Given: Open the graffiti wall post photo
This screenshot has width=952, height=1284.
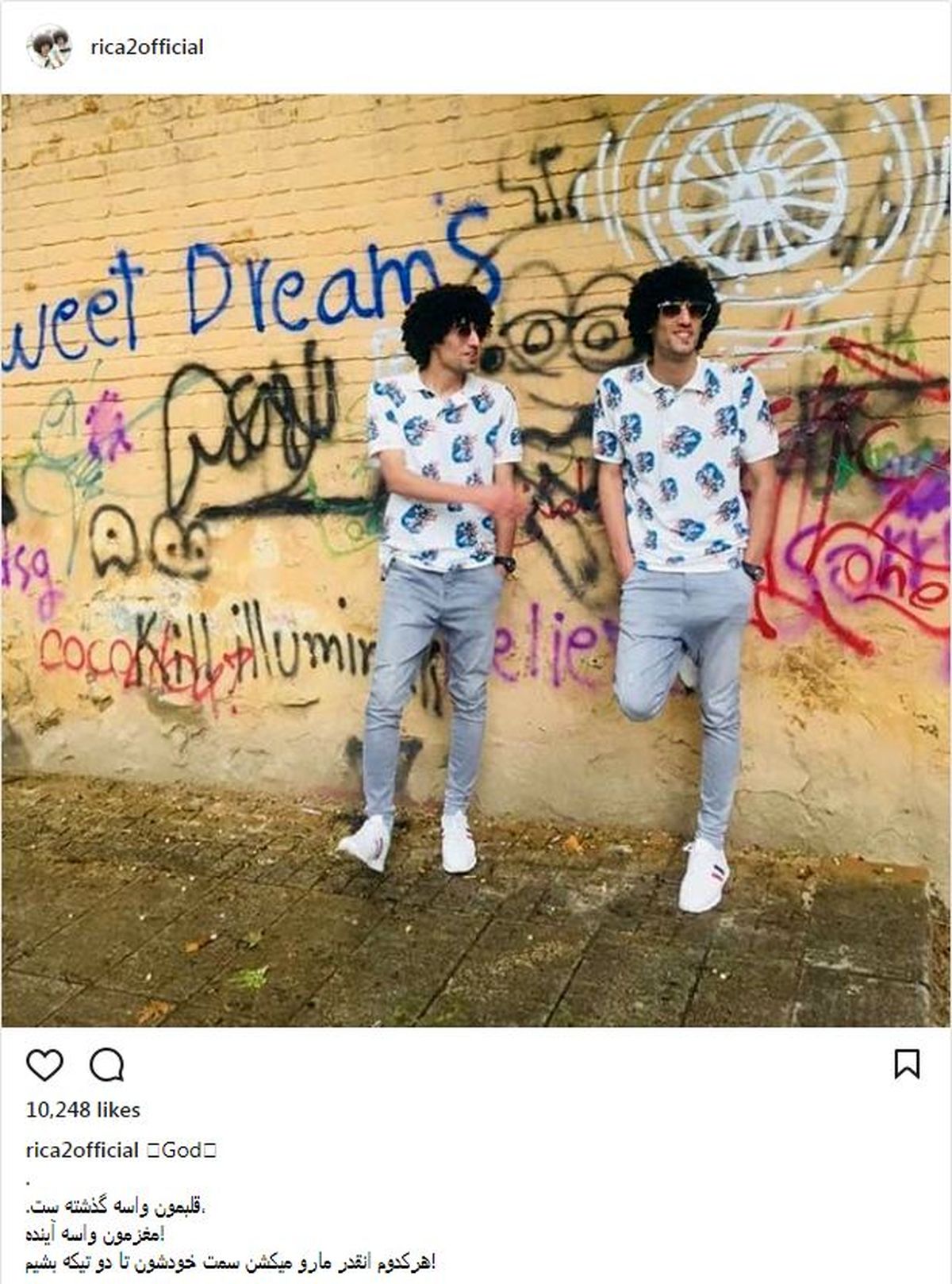Looking at the screenshot, I should click(x=476, y=560).
